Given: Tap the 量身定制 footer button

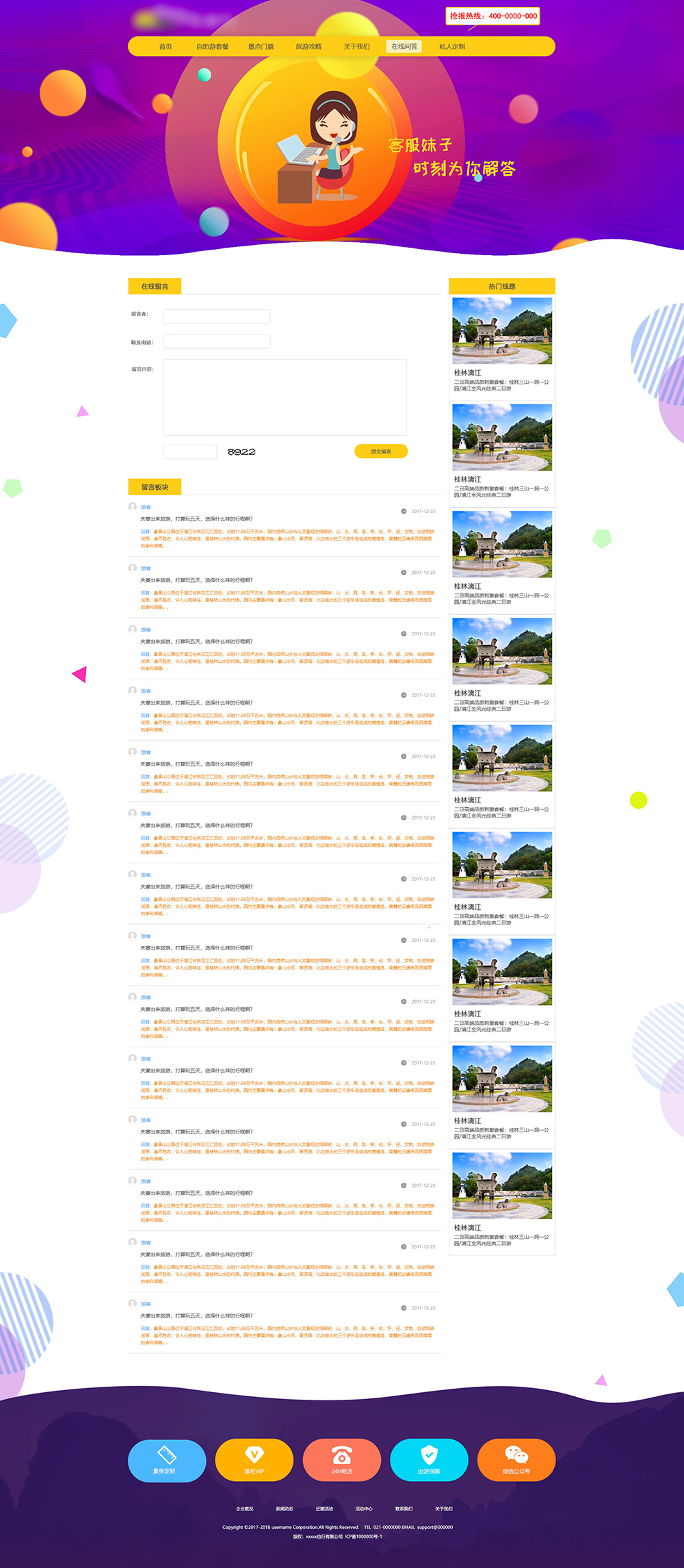Looking at the screenshot, I should 166,1460.
